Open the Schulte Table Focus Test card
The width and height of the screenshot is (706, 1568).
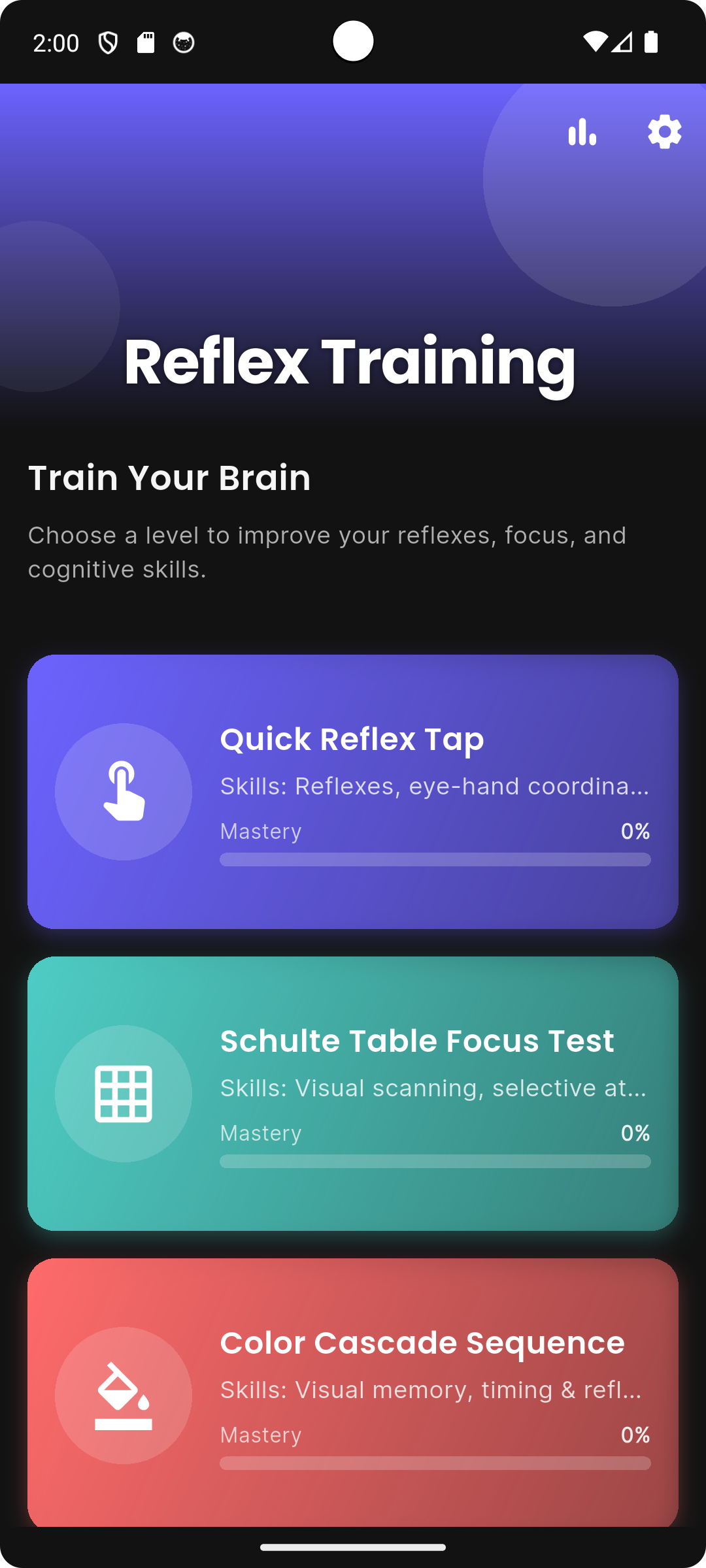pos(353,1093)
